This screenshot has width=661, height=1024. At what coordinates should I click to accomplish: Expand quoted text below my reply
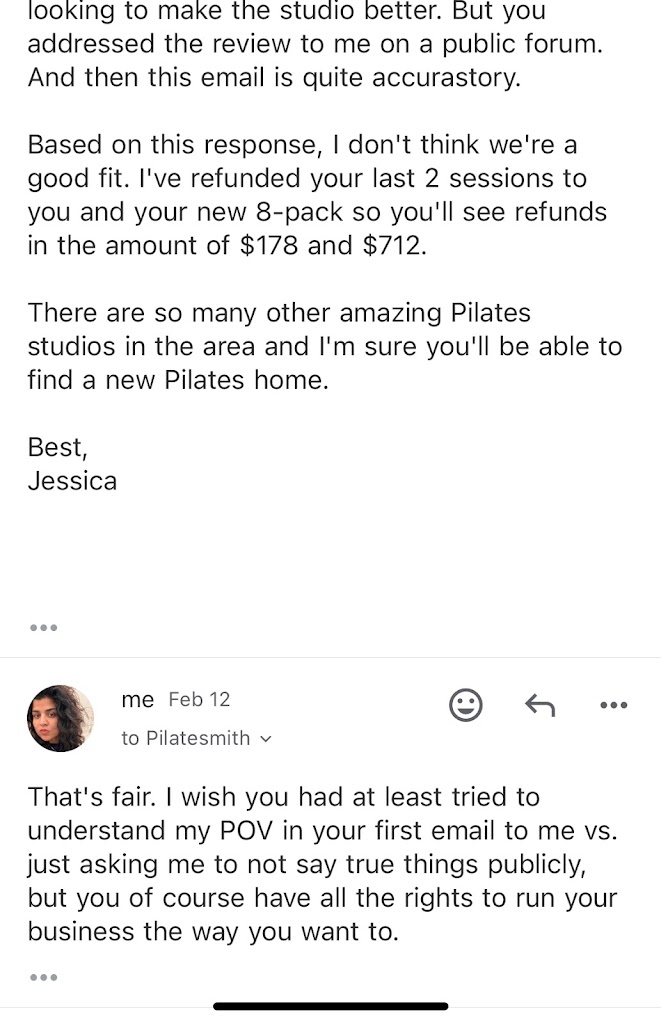(43, 977)
